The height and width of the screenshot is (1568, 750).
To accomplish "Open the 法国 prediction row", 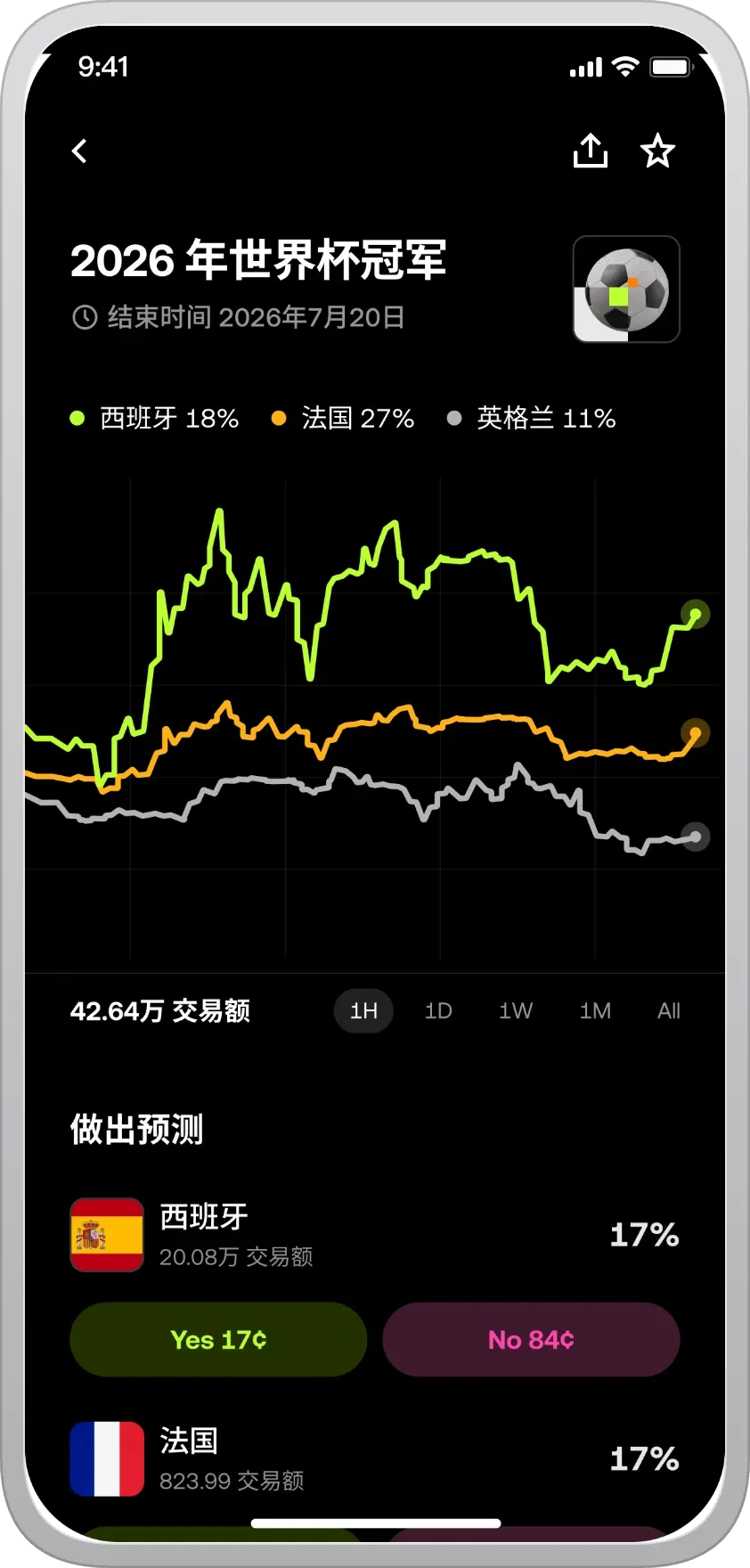I will coord(375,1459).
